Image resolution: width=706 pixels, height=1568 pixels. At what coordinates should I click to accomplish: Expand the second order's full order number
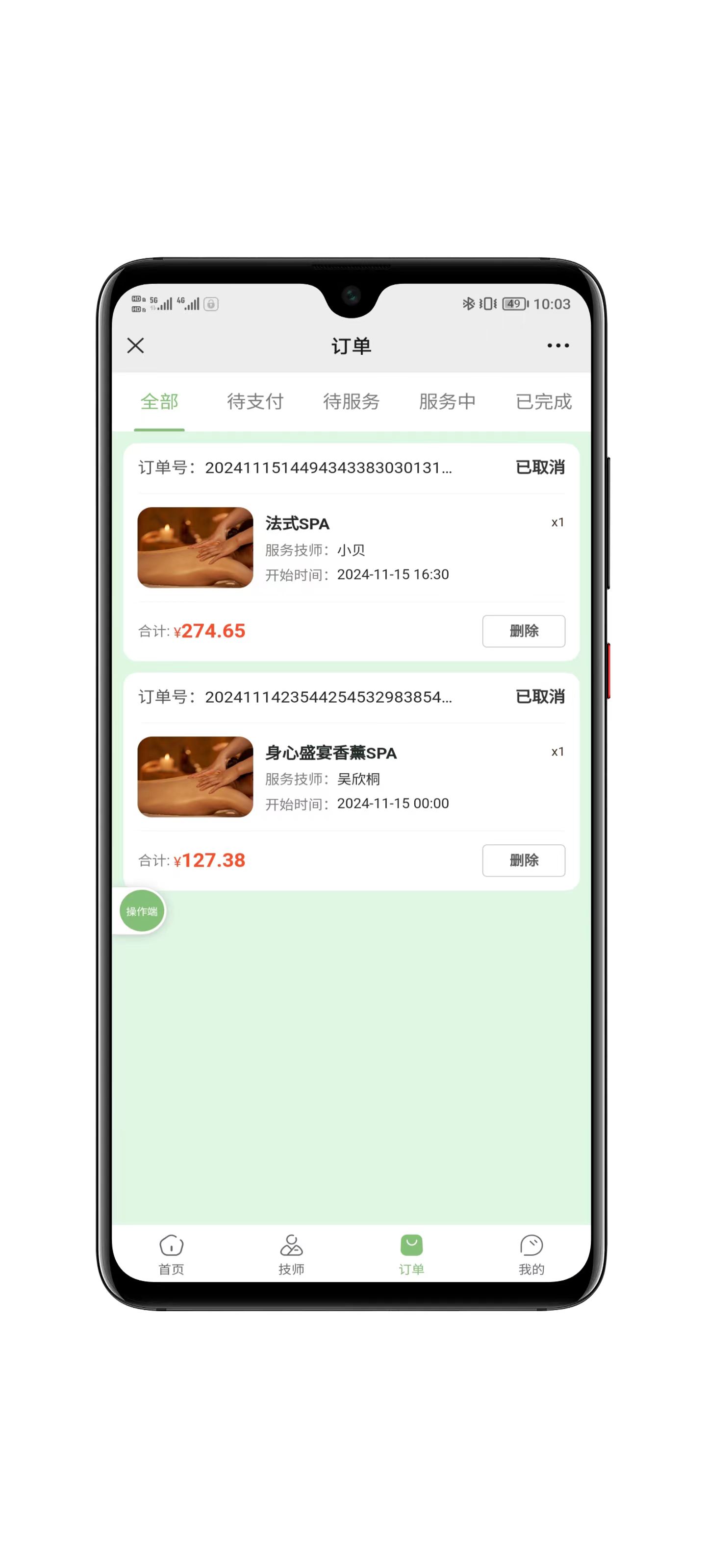[x=329, y=698]
